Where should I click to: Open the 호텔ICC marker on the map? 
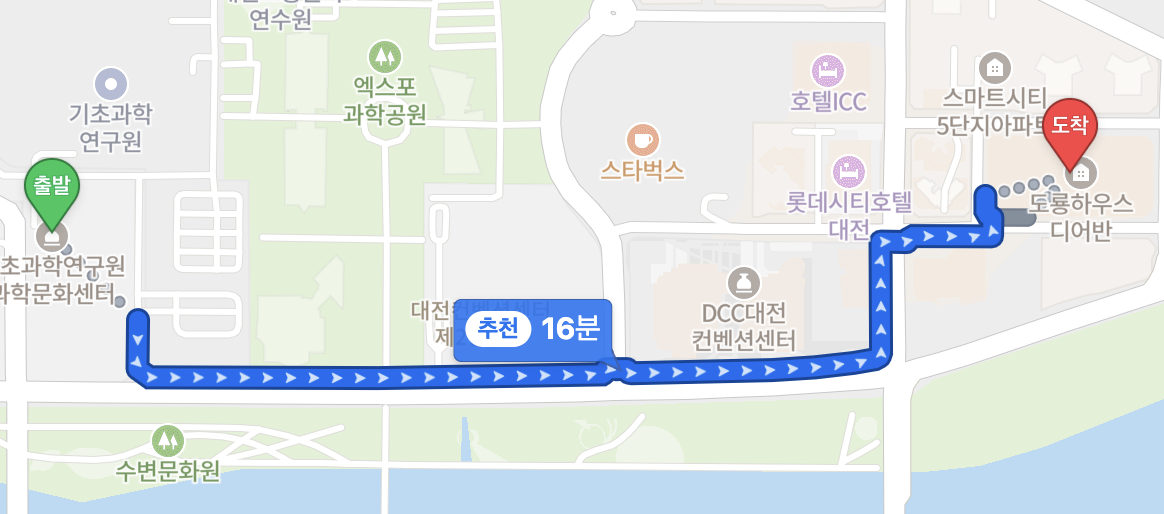(826, 70)
